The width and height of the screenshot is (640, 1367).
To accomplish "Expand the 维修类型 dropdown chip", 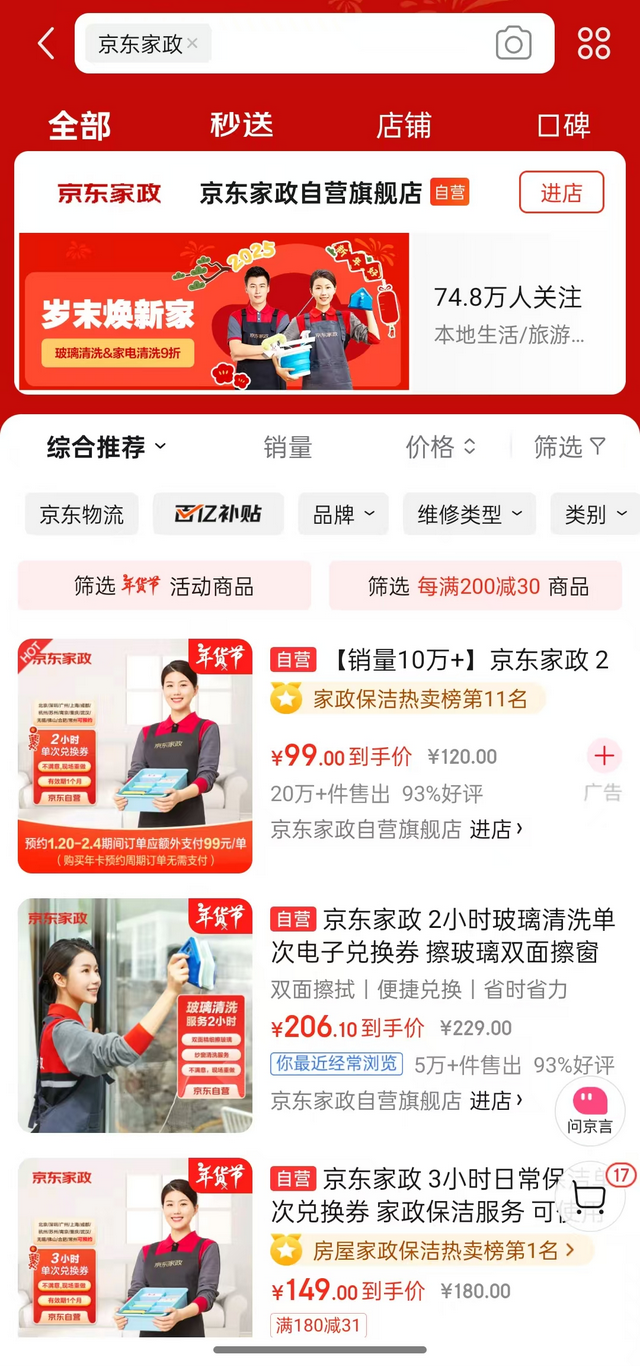I will coord(469,514).
